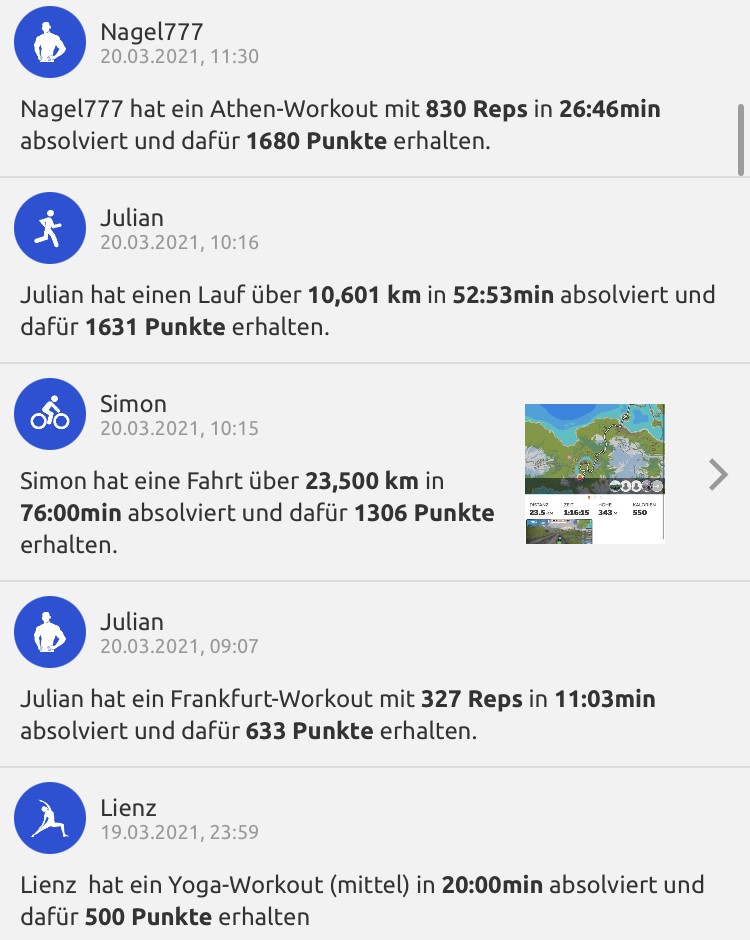Open Simon's ride screenshot thumbnail
Image resolution: width=750 pixels, height=940 pixels.
click(x=595, y=473)
